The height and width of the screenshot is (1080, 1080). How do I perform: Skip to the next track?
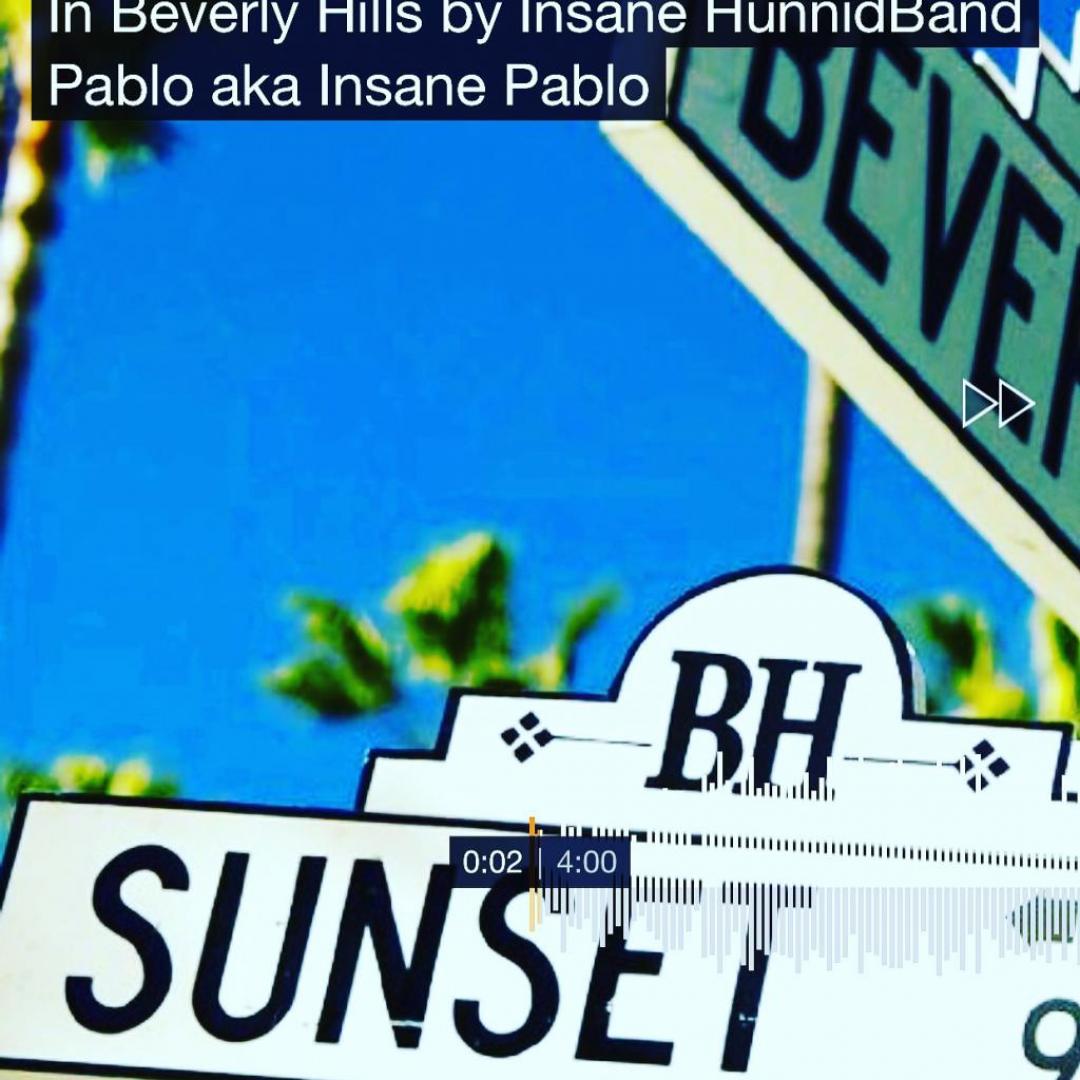pyautogui.click(x=998, y=404)
